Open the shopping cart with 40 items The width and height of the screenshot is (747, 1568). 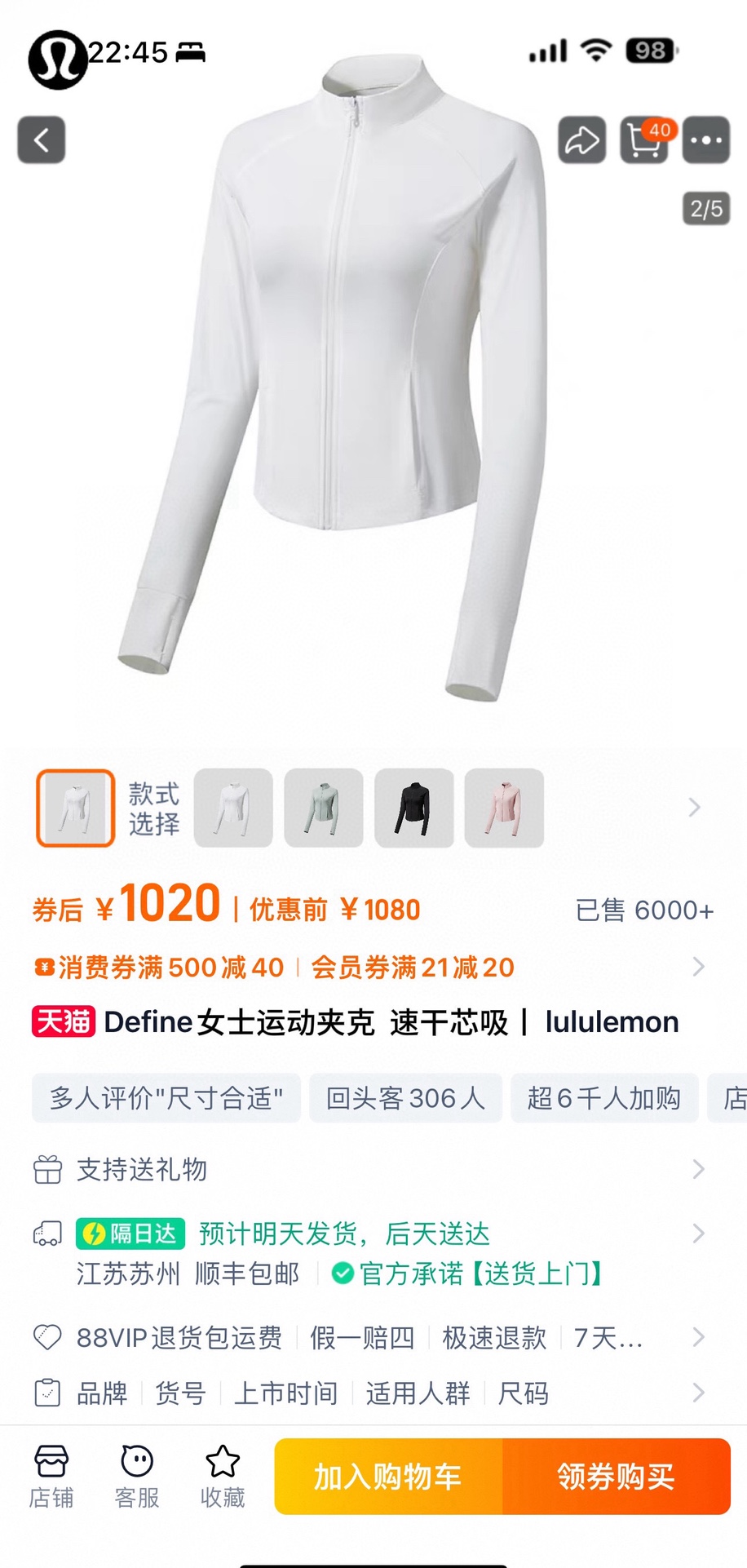click(x=644, y=140)
